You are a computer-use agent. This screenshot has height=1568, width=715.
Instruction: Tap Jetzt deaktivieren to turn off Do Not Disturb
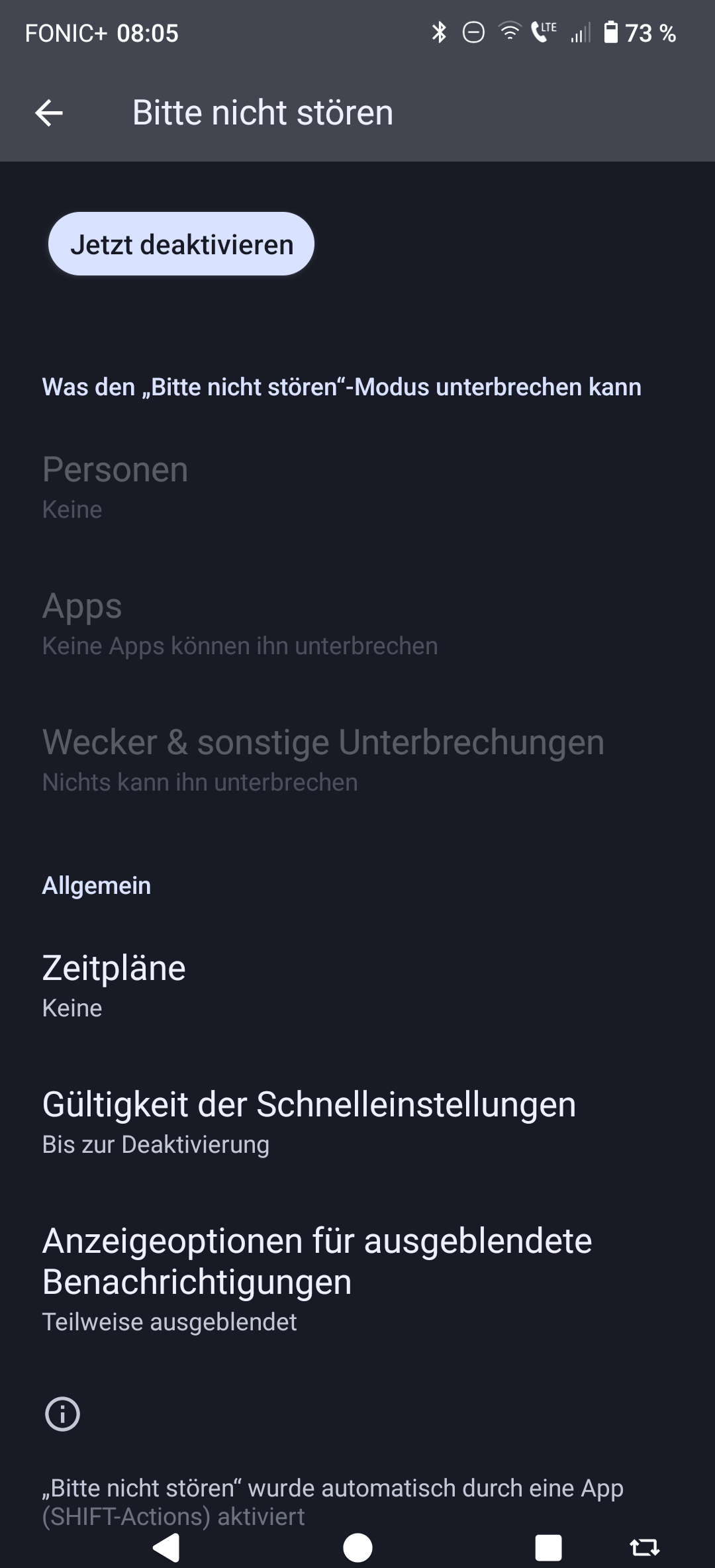tap(181, 244)
